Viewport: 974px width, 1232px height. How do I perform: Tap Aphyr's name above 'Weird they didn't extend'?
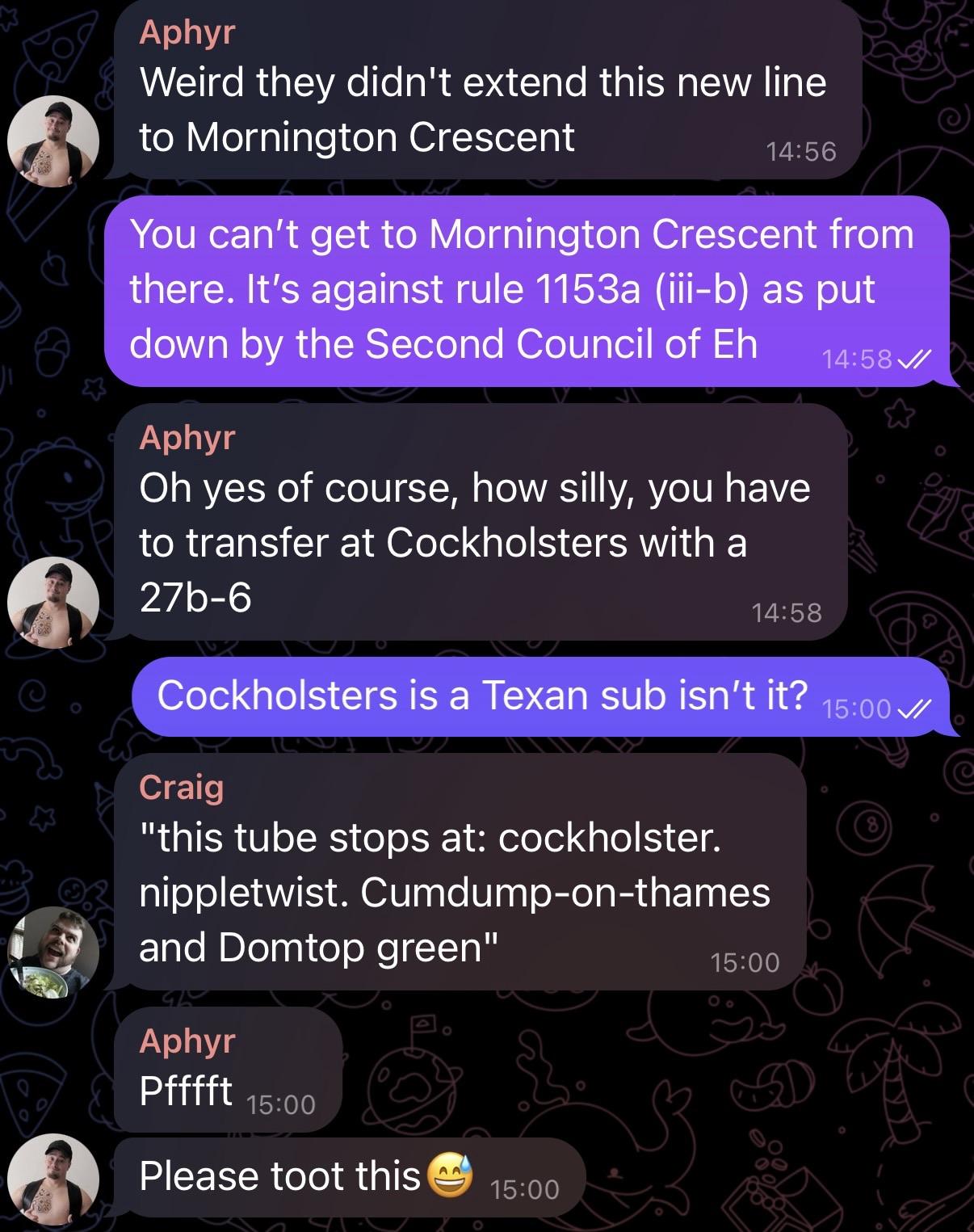(x=187, y=32)
